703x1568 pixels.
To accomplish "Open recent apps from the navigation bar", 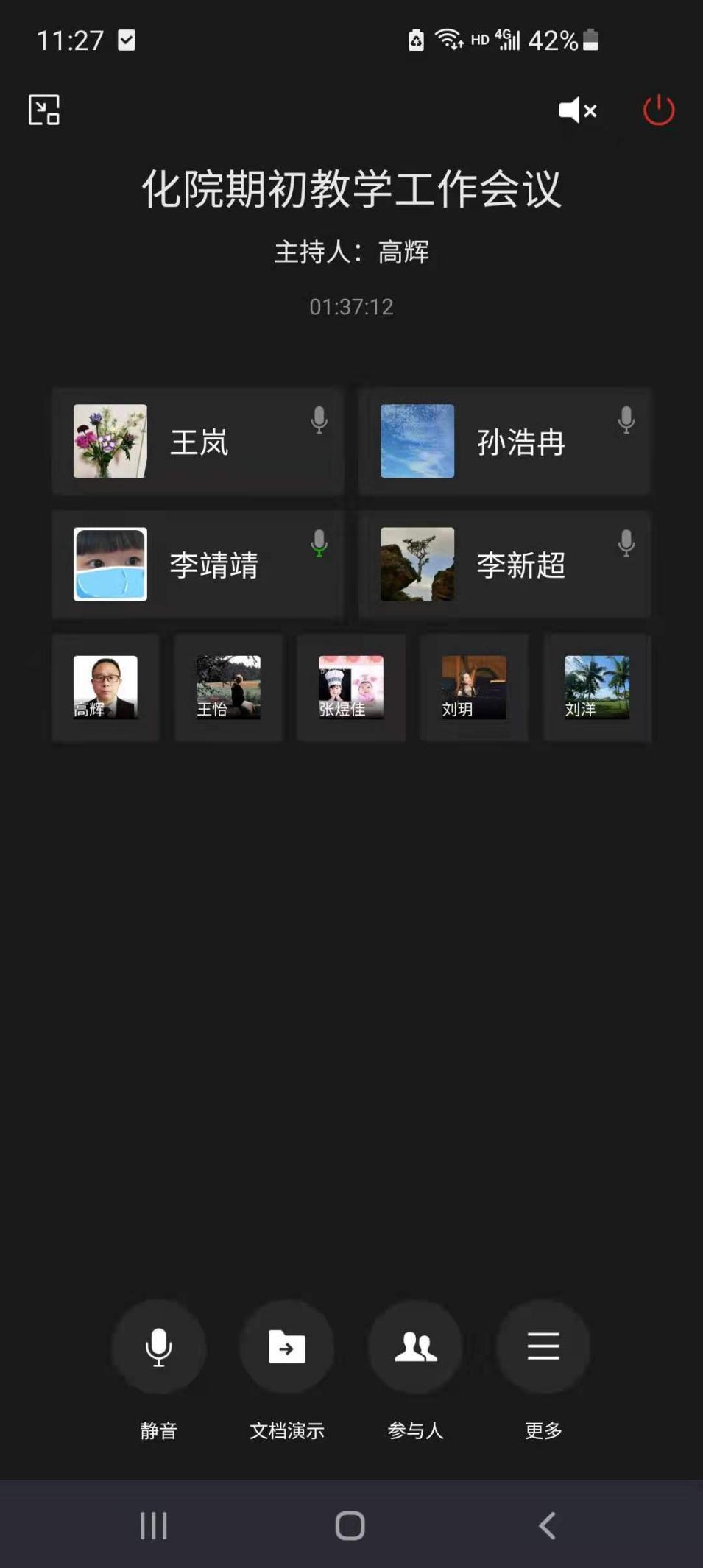I will (x=154, y=1526).
